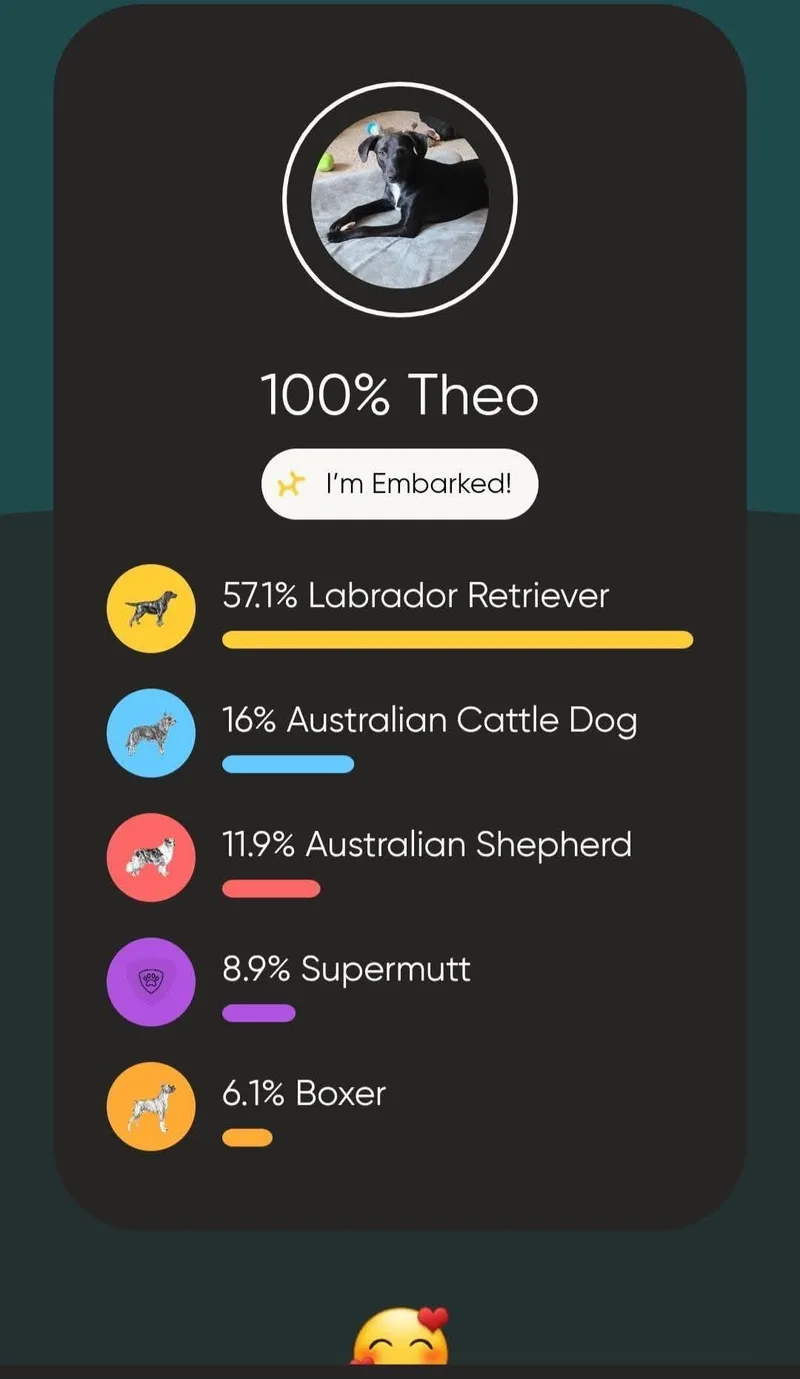Select the Supermutt paw shield icon
800x1379 pixels.
pyautogui.click(x=150, y=981)
